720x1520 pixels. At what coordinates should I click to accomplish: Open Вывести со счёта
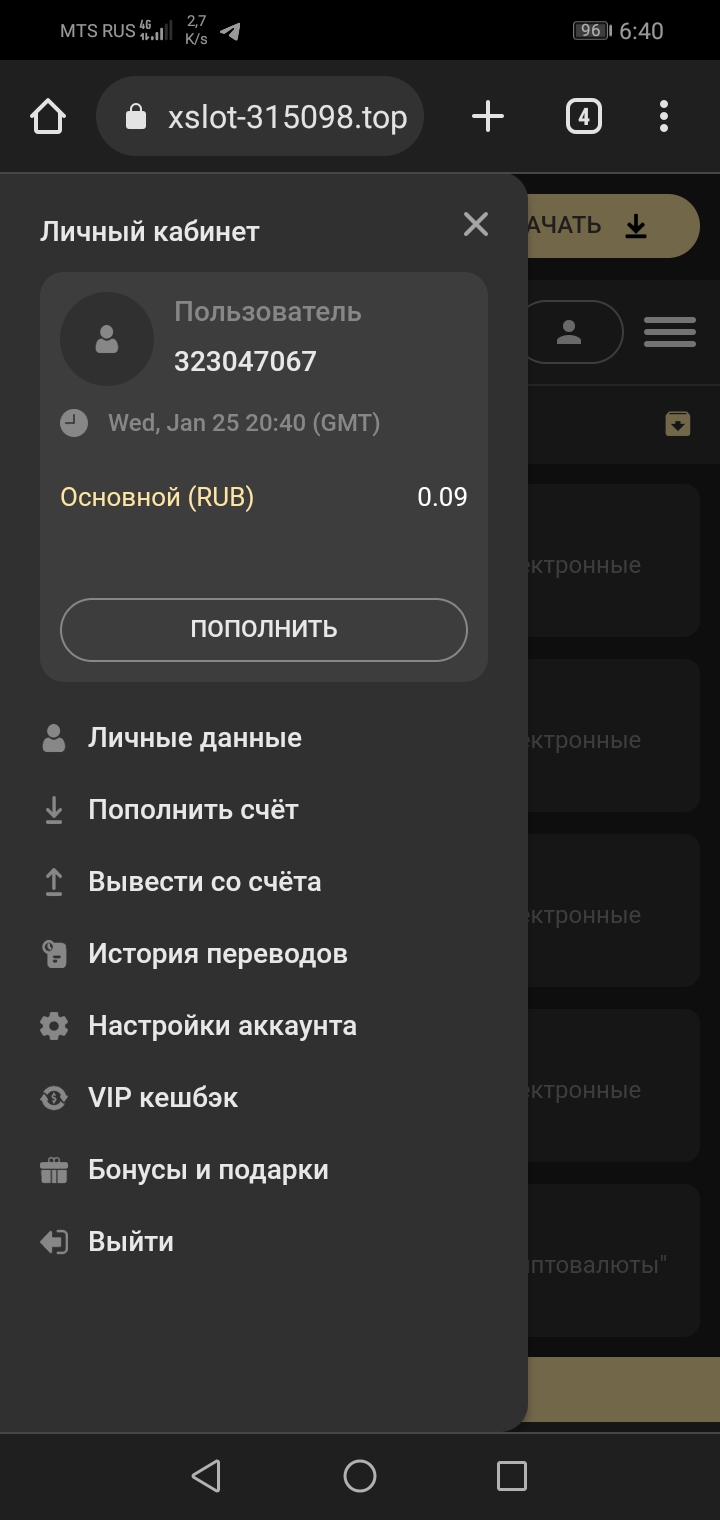pos(204,882)
